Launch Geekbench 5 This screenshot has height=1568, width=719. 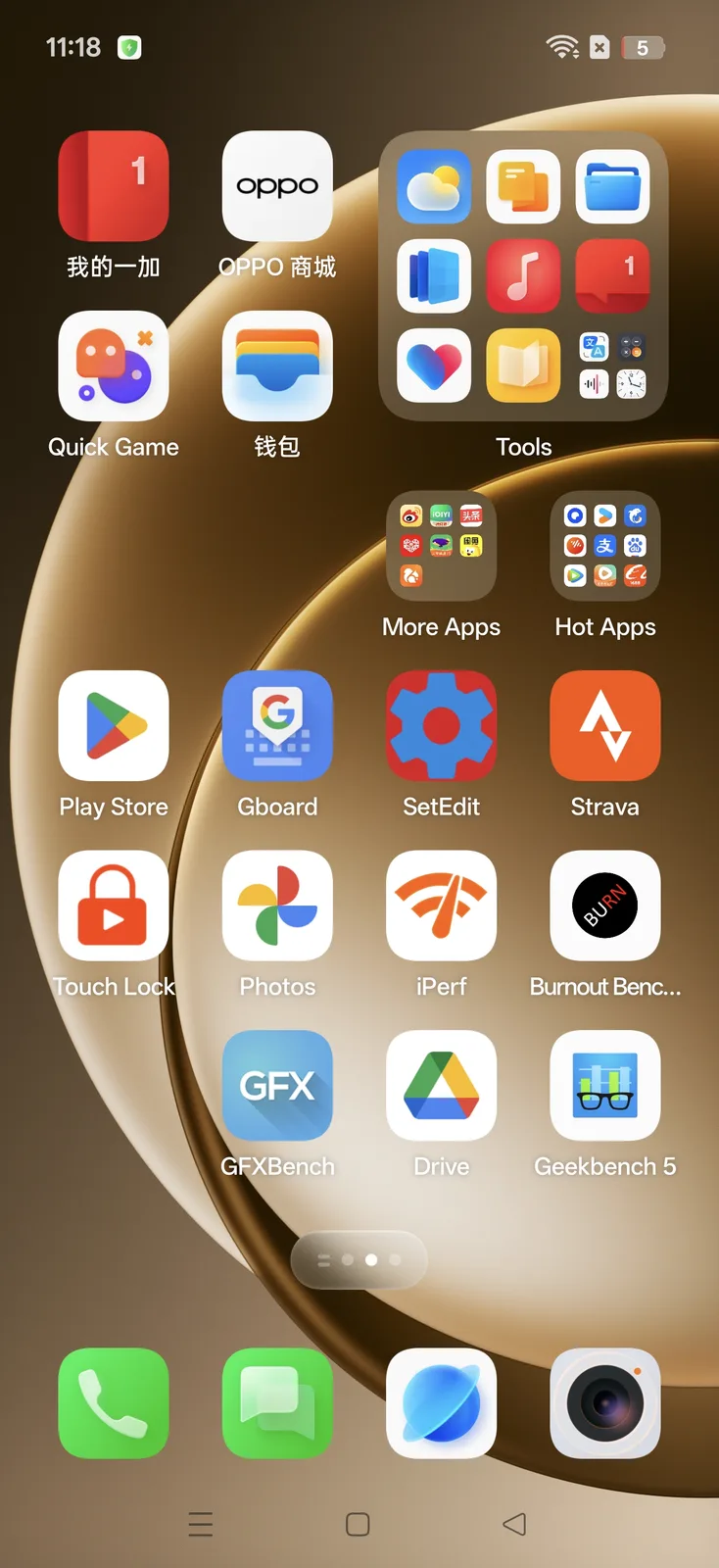pyautogui.click(x=604, y=1086)
